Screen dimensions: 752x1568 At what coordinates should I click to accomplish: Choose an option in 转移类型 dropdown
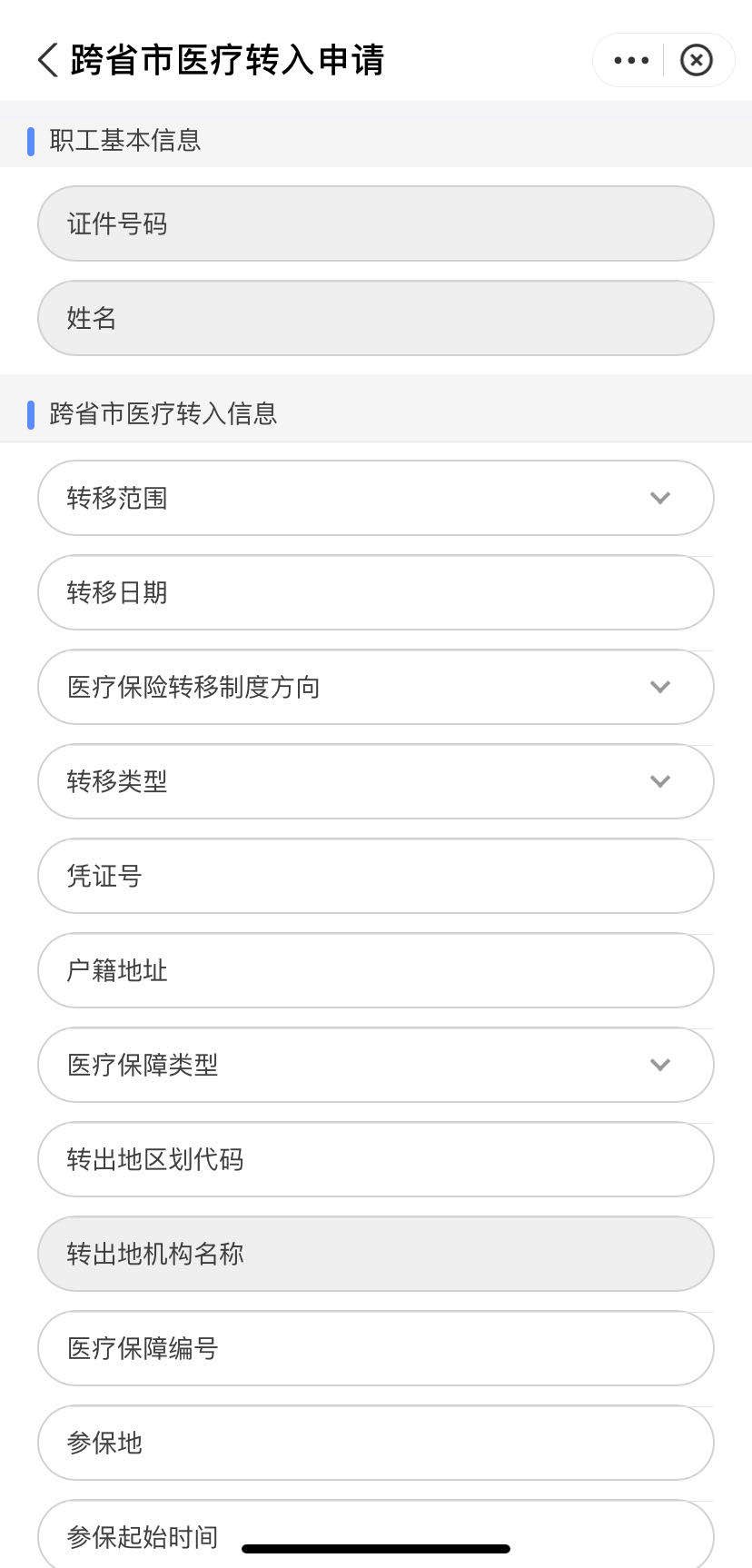coord(375,781)
